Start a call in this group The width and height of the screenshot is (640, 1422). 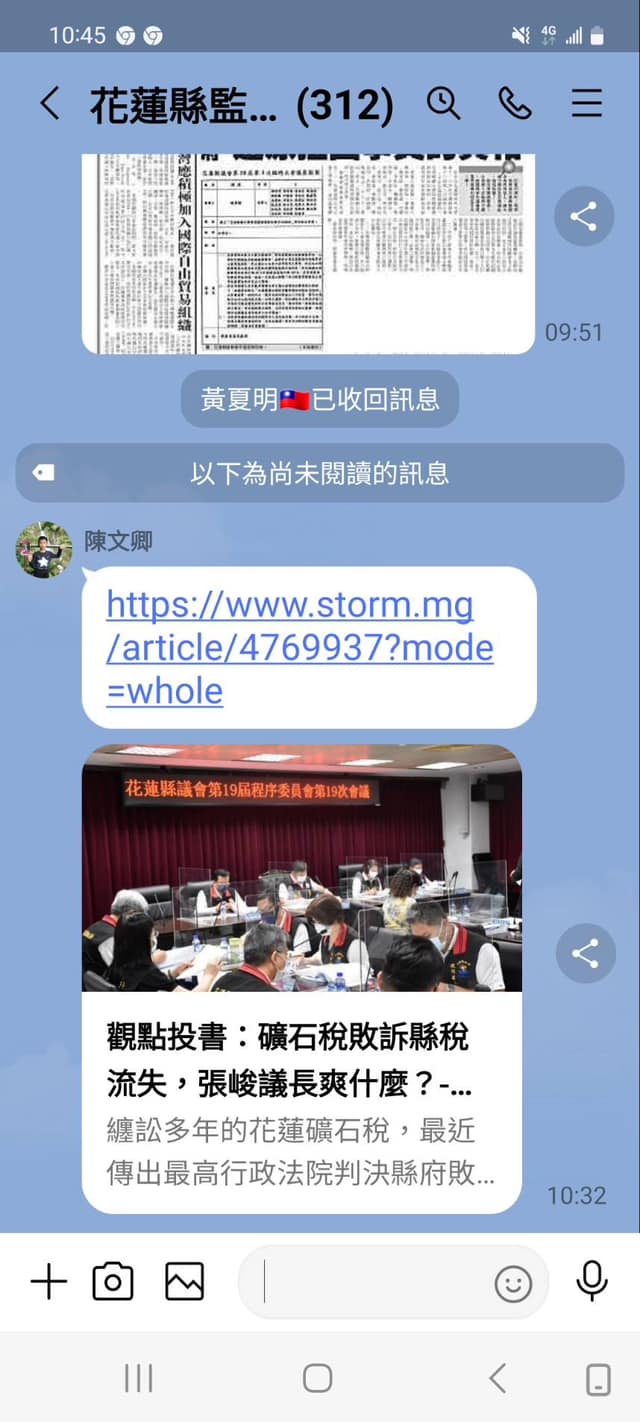tap(515, 104)
